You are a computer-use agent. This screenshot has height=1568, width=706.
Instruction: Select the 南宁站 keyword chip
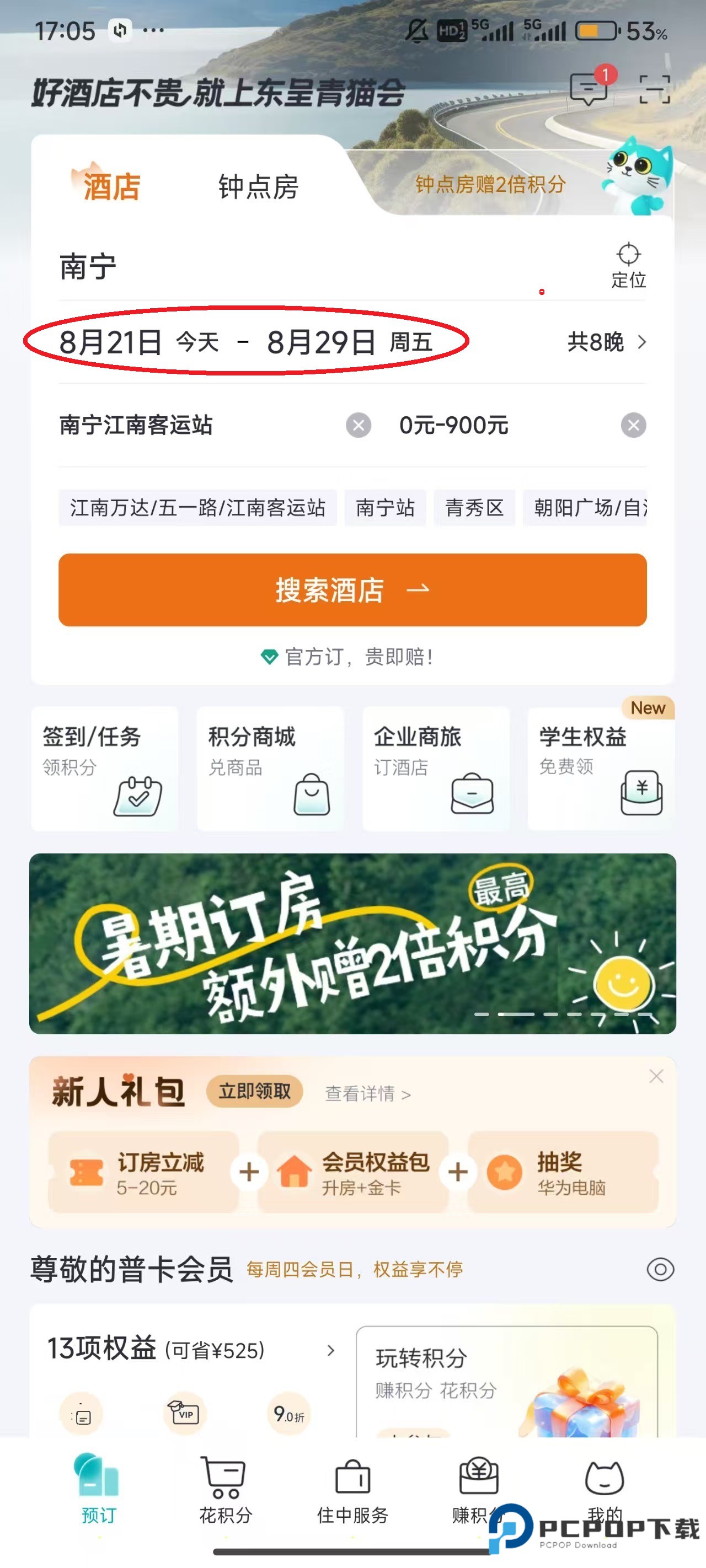point(386,508)
